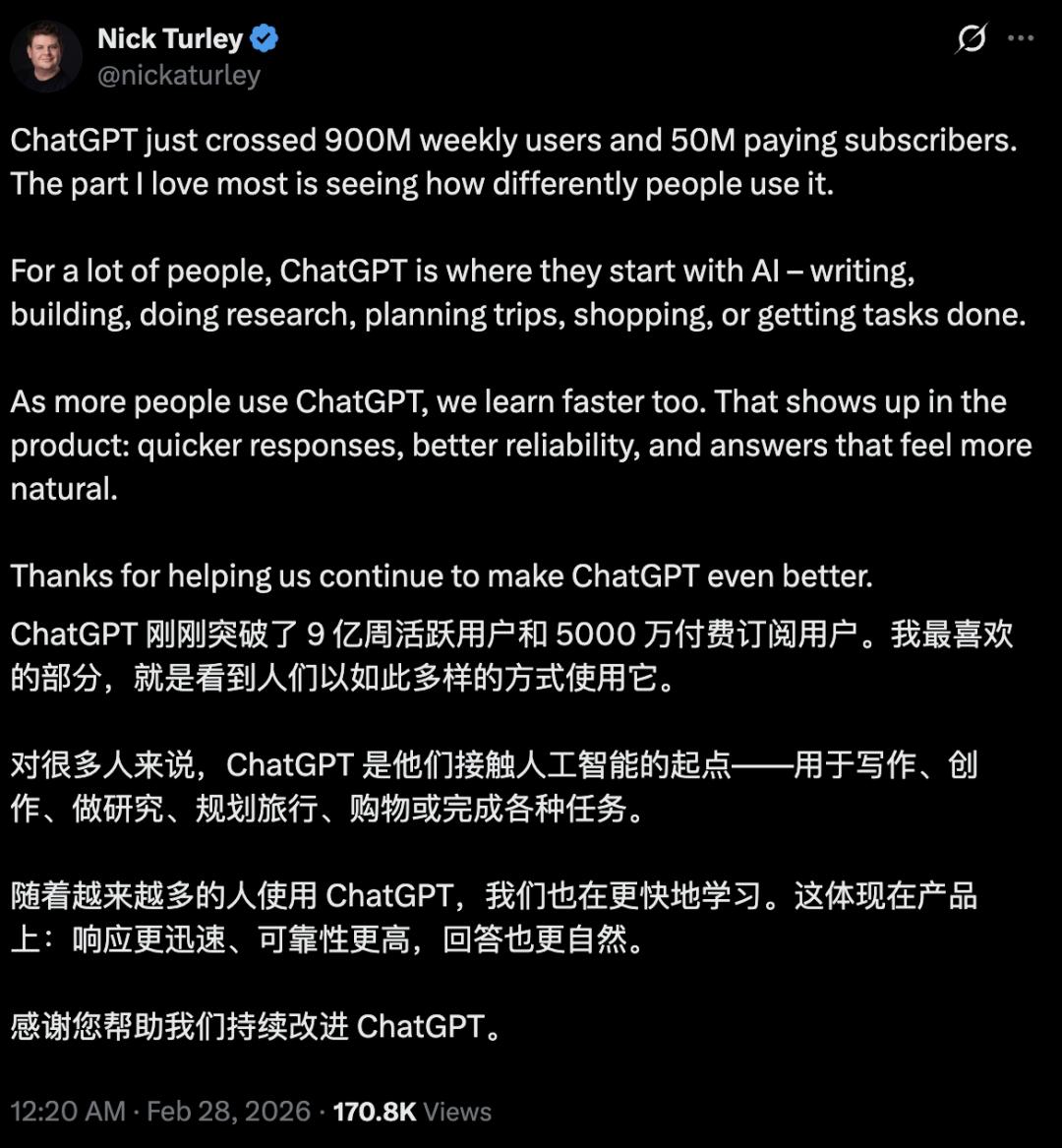Screen dimensions: 1062x1148
Task: Tap the Grok explain icon
Action: [972, 38]
